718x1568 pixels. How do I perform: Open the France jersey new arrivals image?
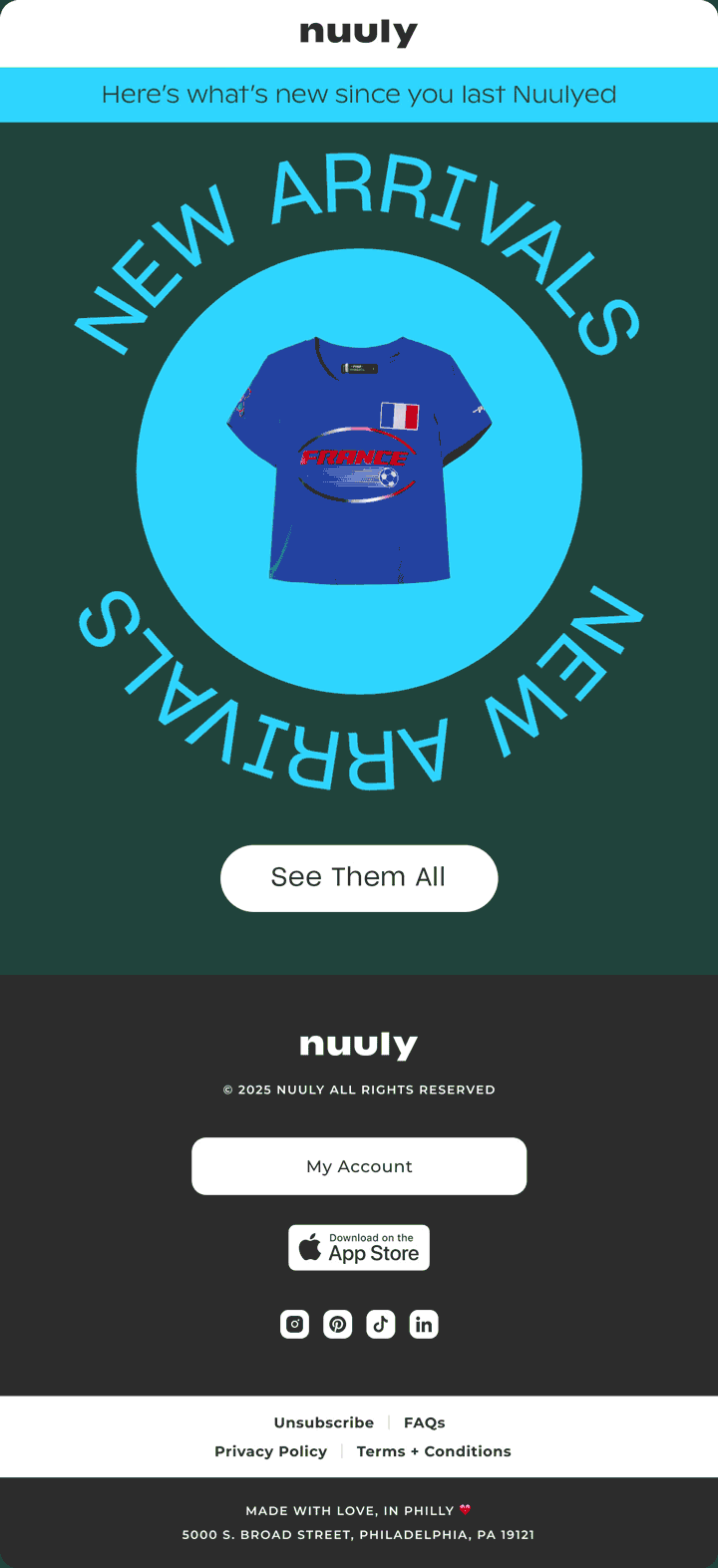(359, 470)
